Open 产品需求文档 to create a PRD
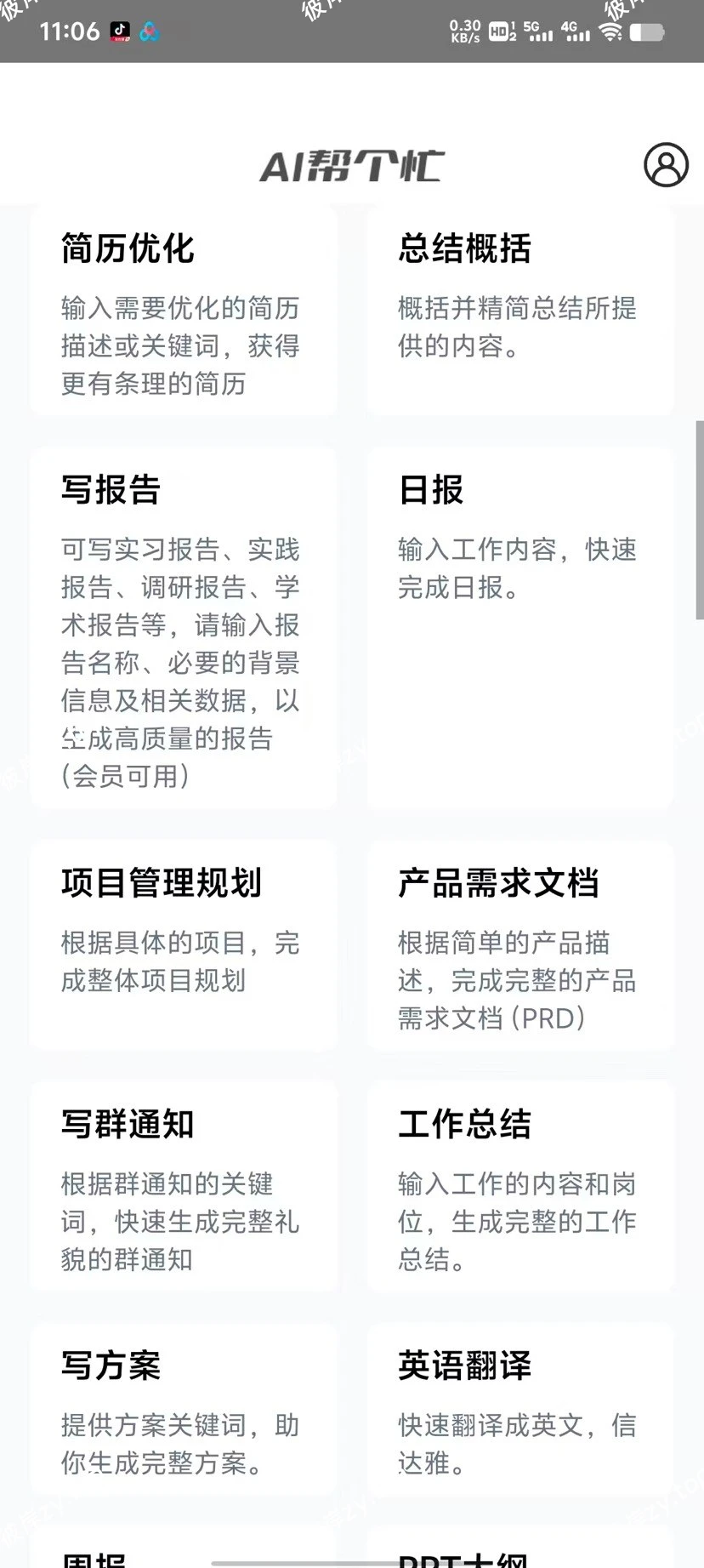The width and height of the screenshot is (704, 1568). (x=519, y=944)
